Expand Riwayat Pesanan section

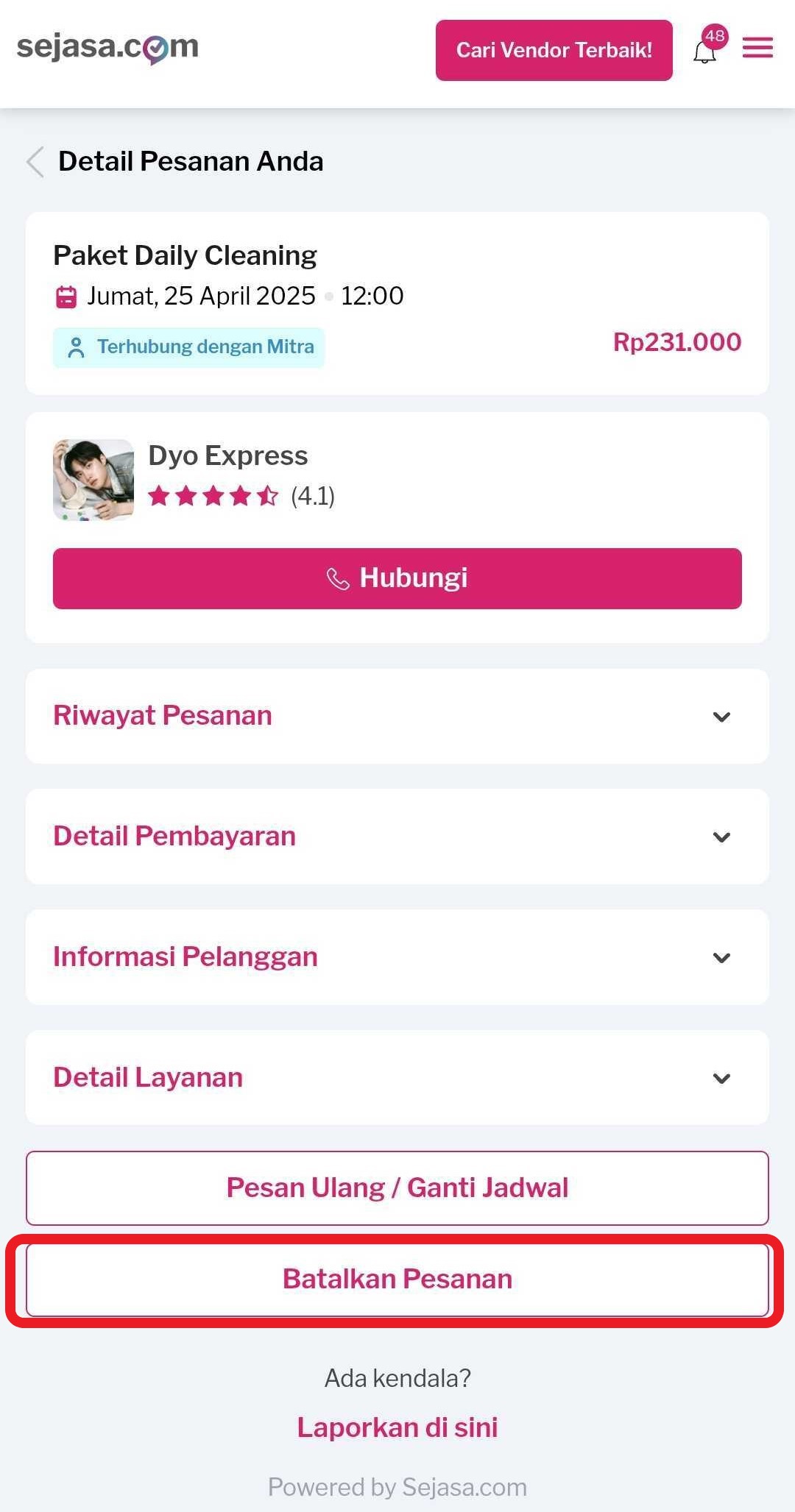[x=397, y=716]
